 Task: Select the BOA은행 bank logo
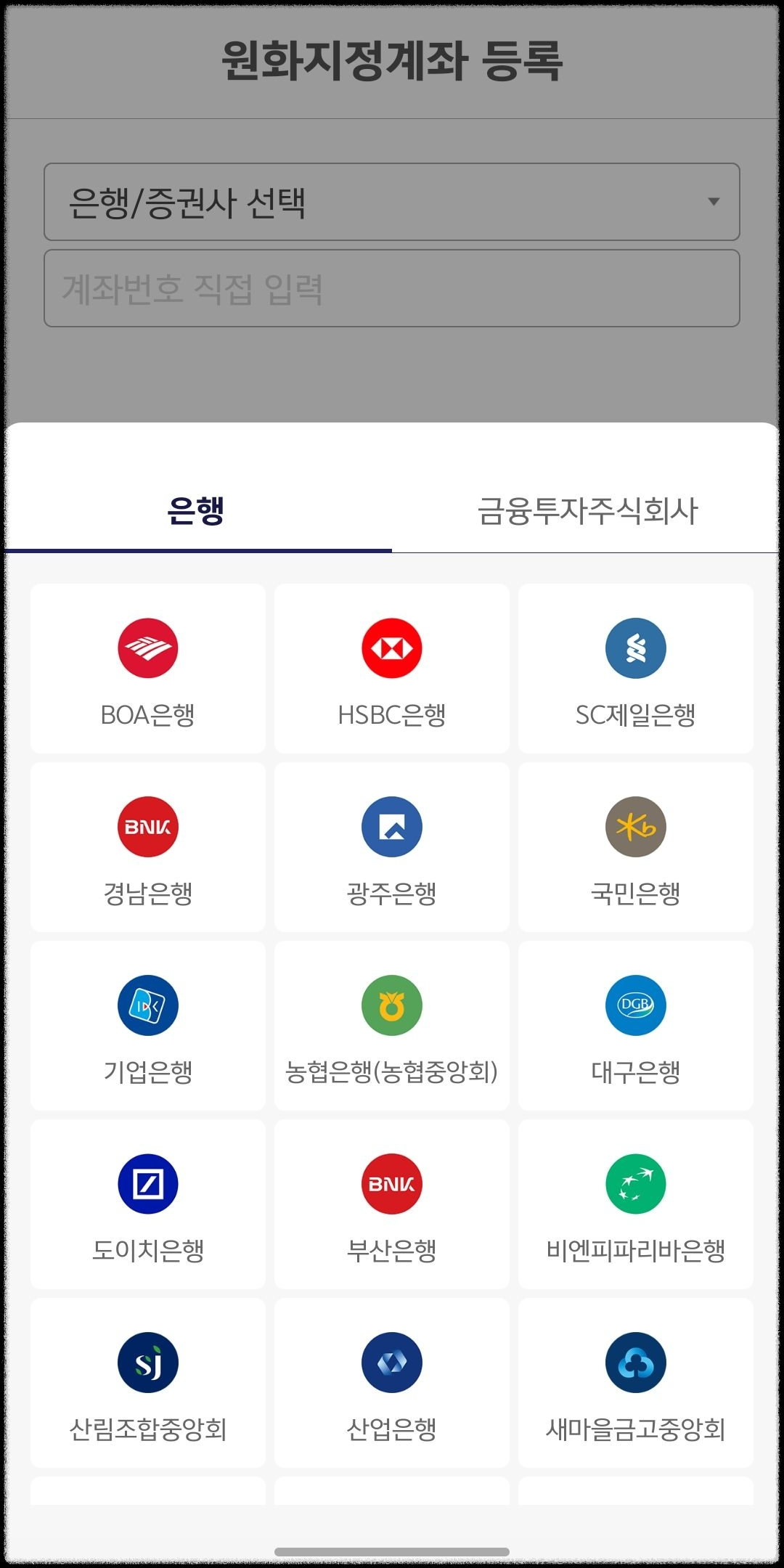[147, 648]
